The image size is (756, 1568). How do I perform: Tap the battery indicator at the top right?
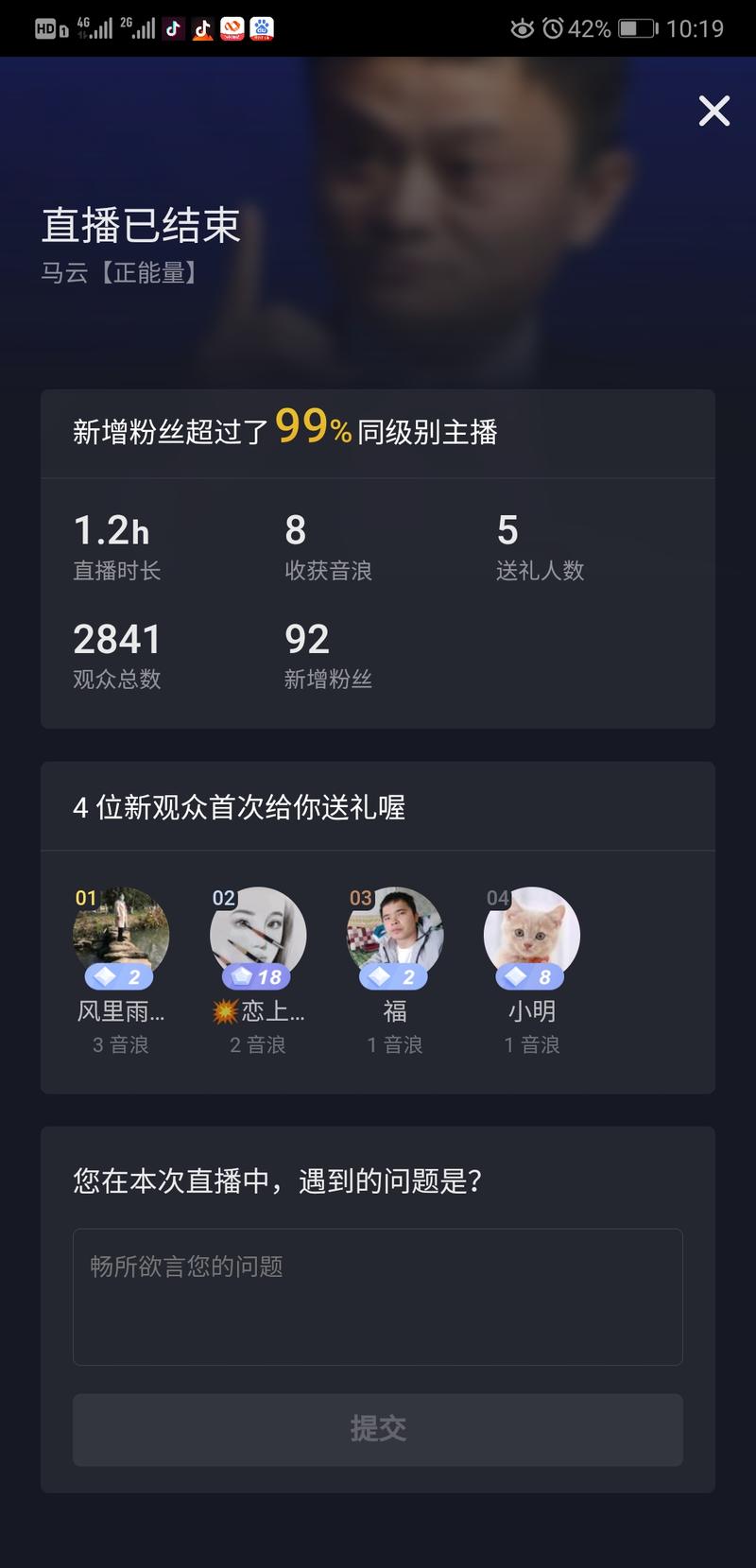(634, 28)
